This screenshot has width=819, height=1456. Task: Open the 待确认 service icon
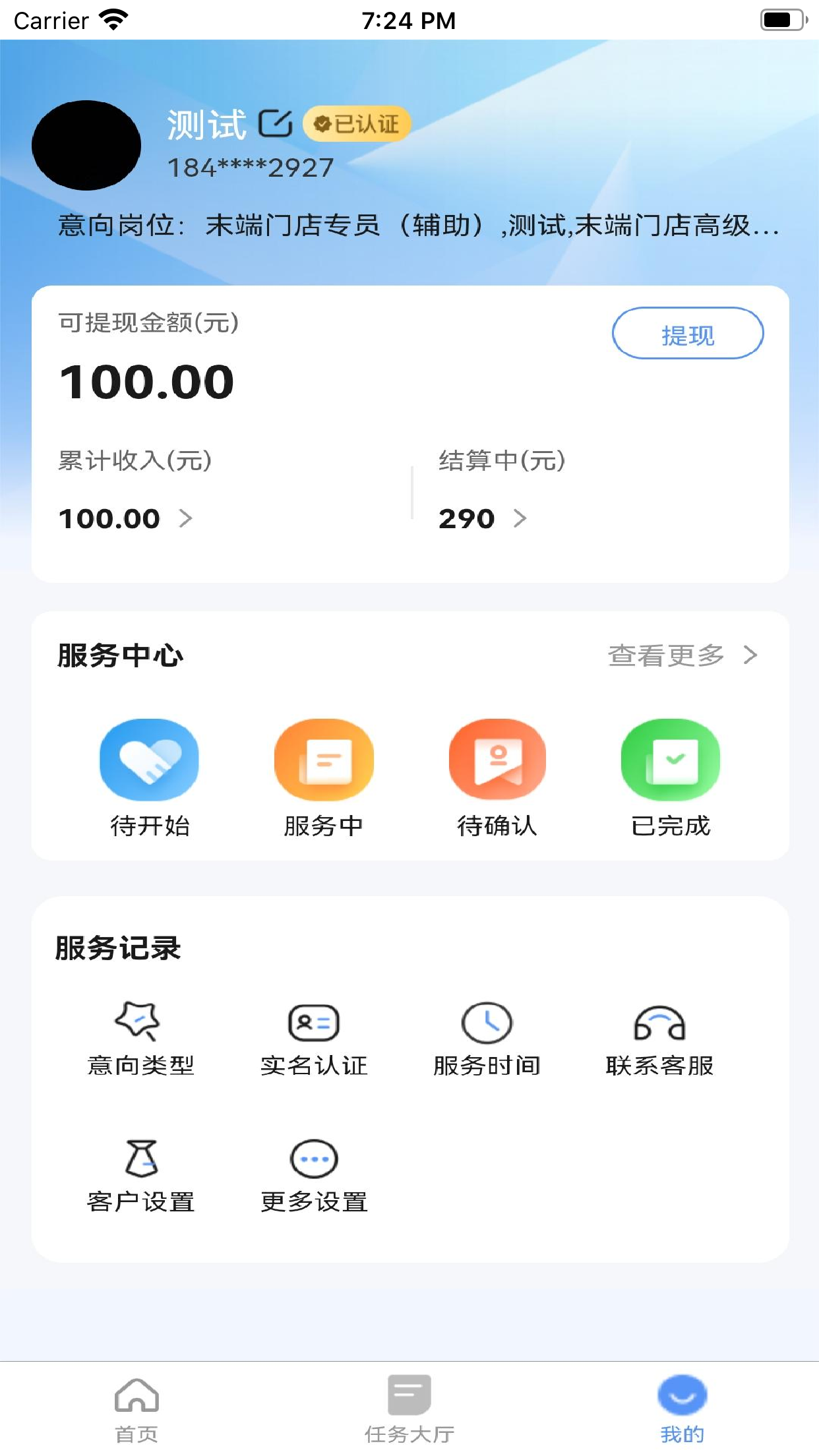[x=498, y=760]
